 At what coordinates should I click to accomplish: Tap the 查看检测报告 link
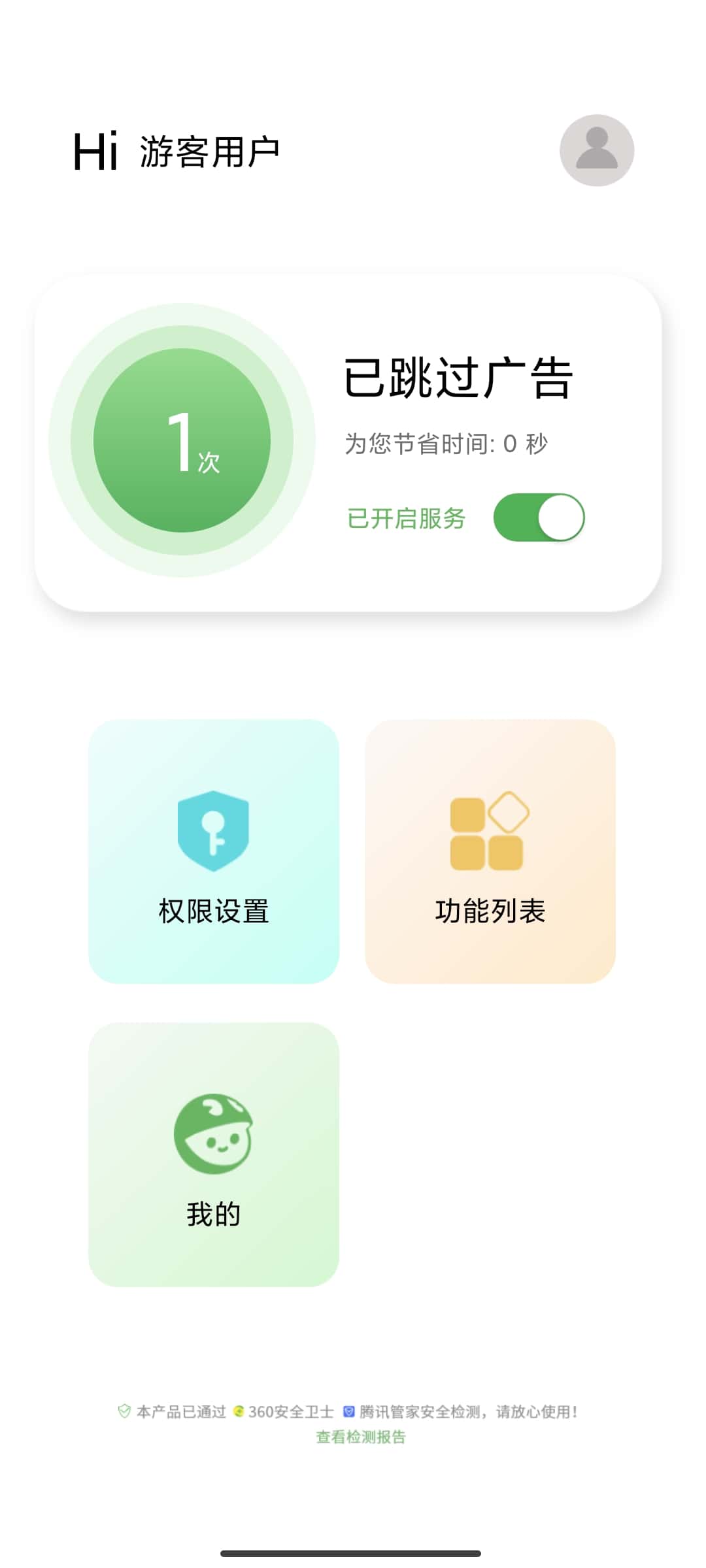pos(361,1437)
